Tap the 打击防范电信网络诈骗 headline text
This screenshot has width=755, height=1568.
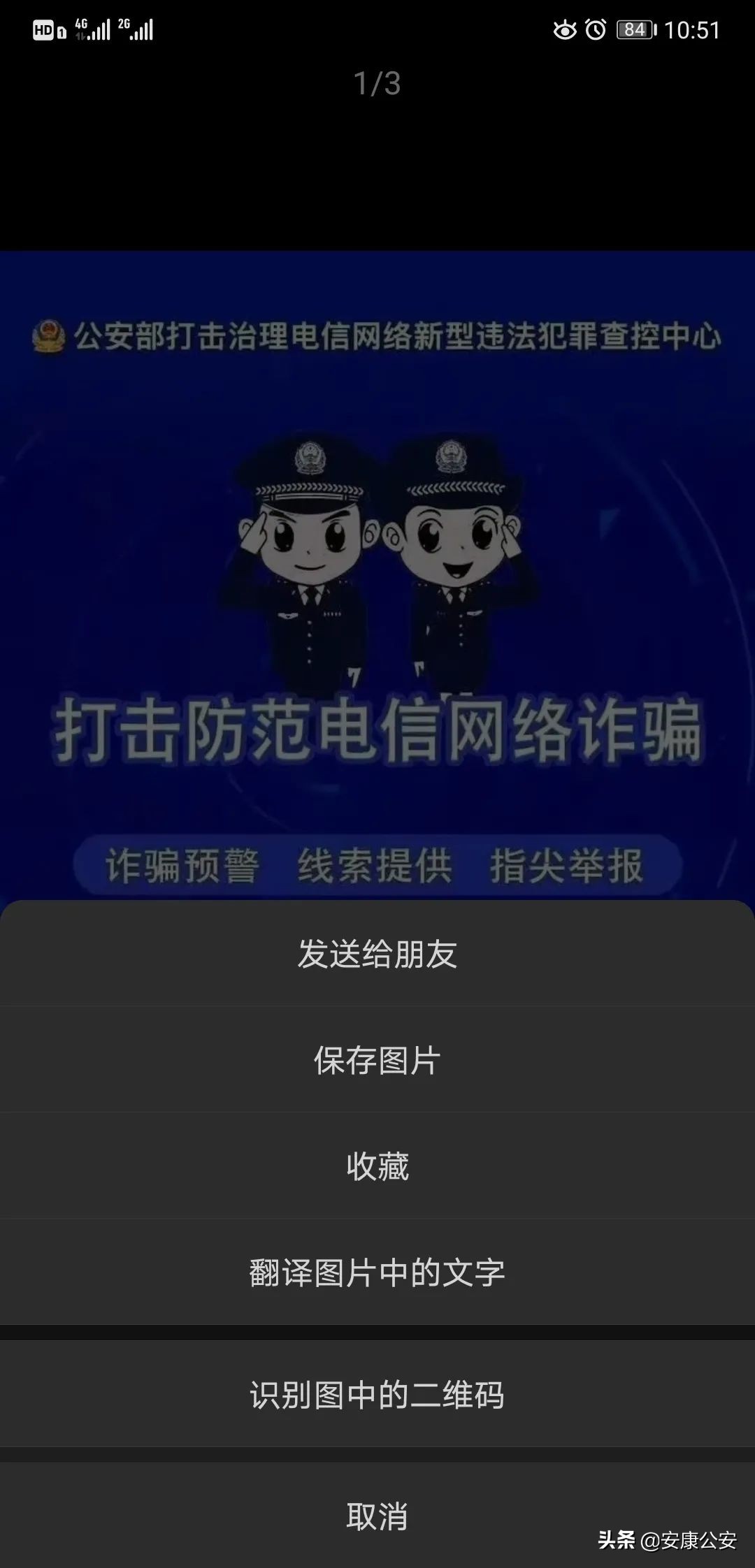click(377, 730)
